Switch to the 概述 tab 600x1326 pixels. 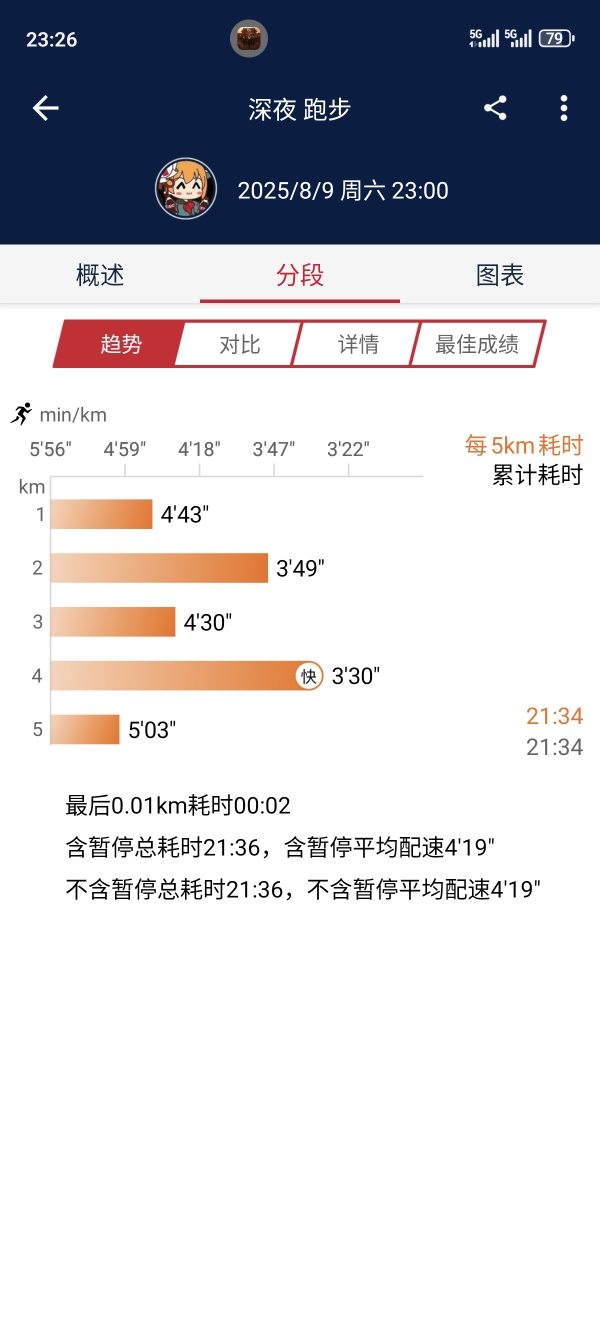tap(100, 275)
